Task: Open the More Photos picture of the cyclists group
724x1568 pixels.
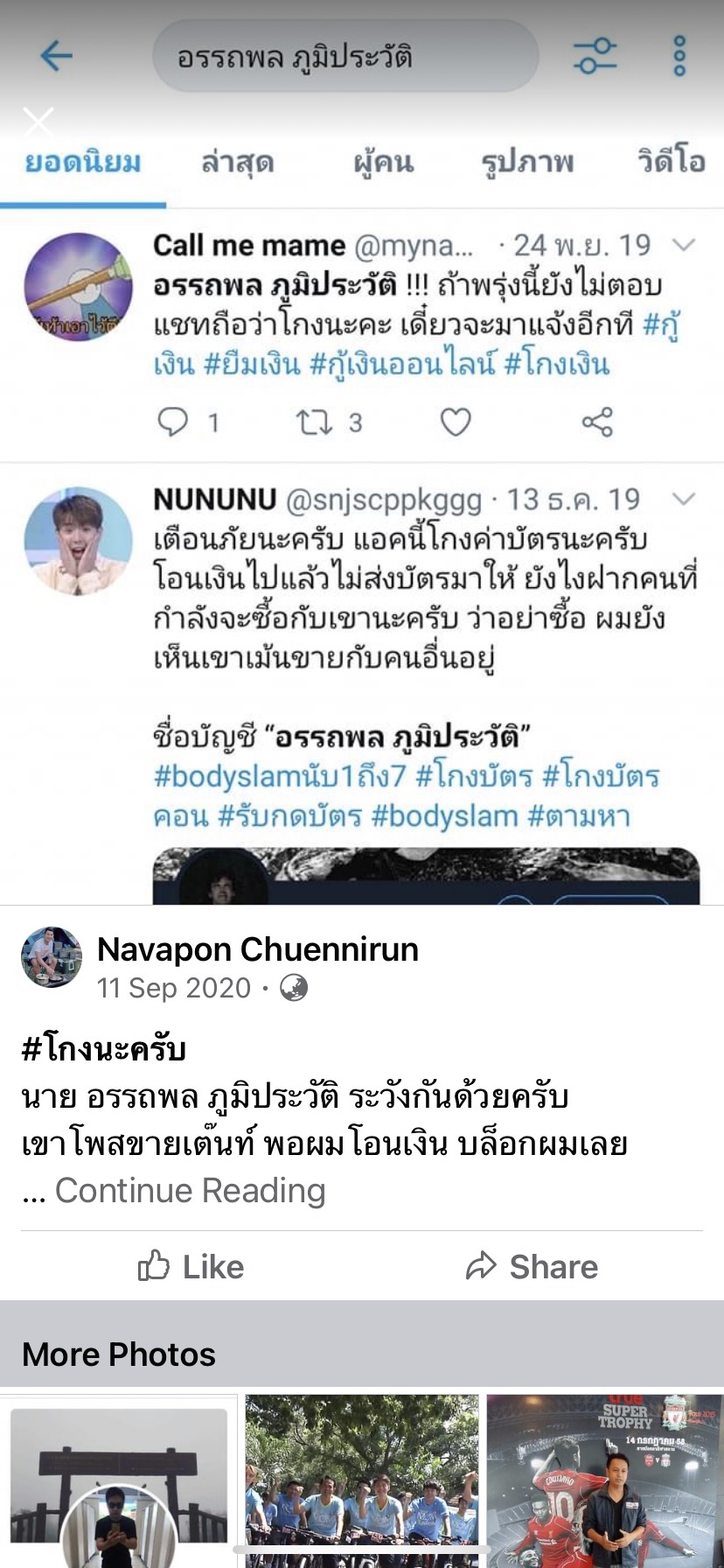Action: tap(362, 1480)
